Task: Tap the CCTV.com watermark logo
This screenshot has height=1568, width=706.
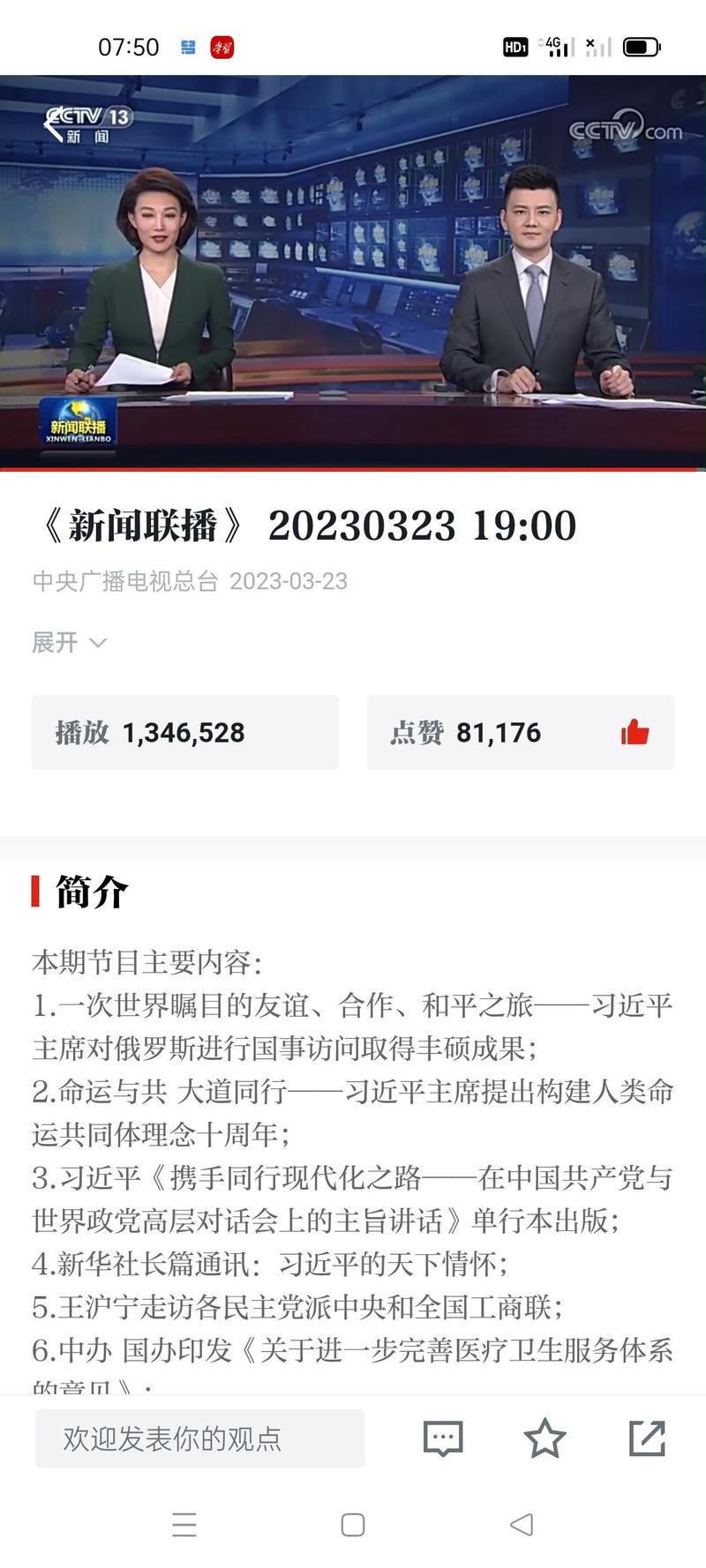Action: 628,128
